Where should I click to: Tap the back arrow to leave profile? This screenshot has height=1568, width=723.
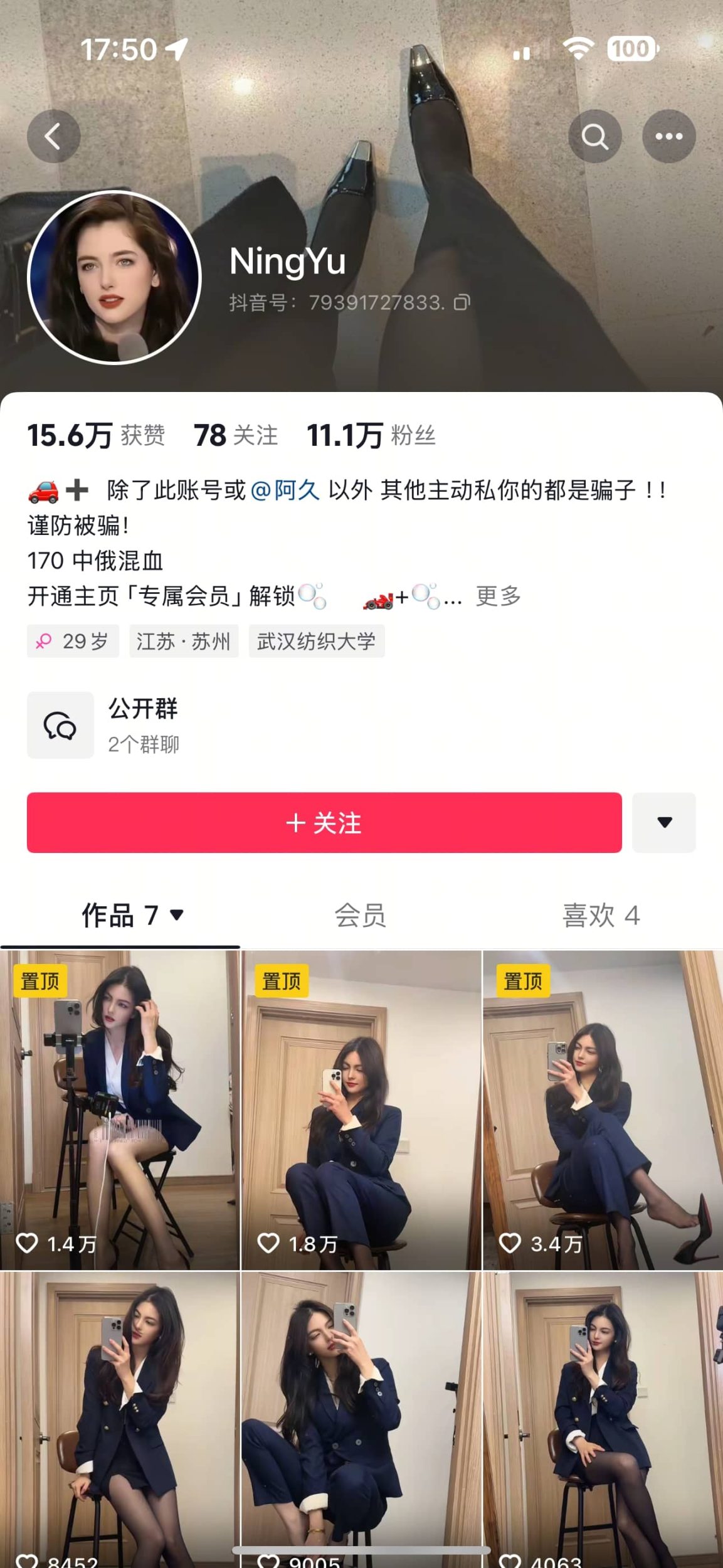(53, 137)
